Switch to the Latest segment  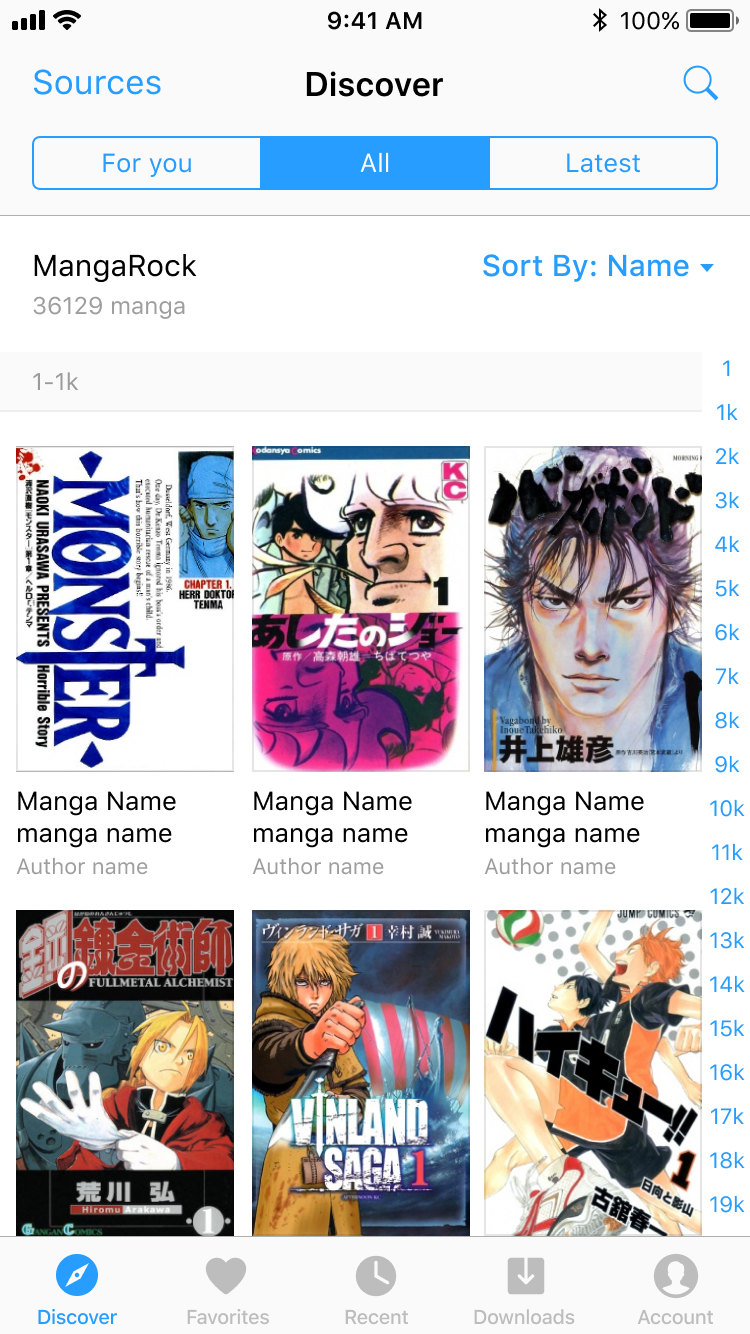point(603,163)
